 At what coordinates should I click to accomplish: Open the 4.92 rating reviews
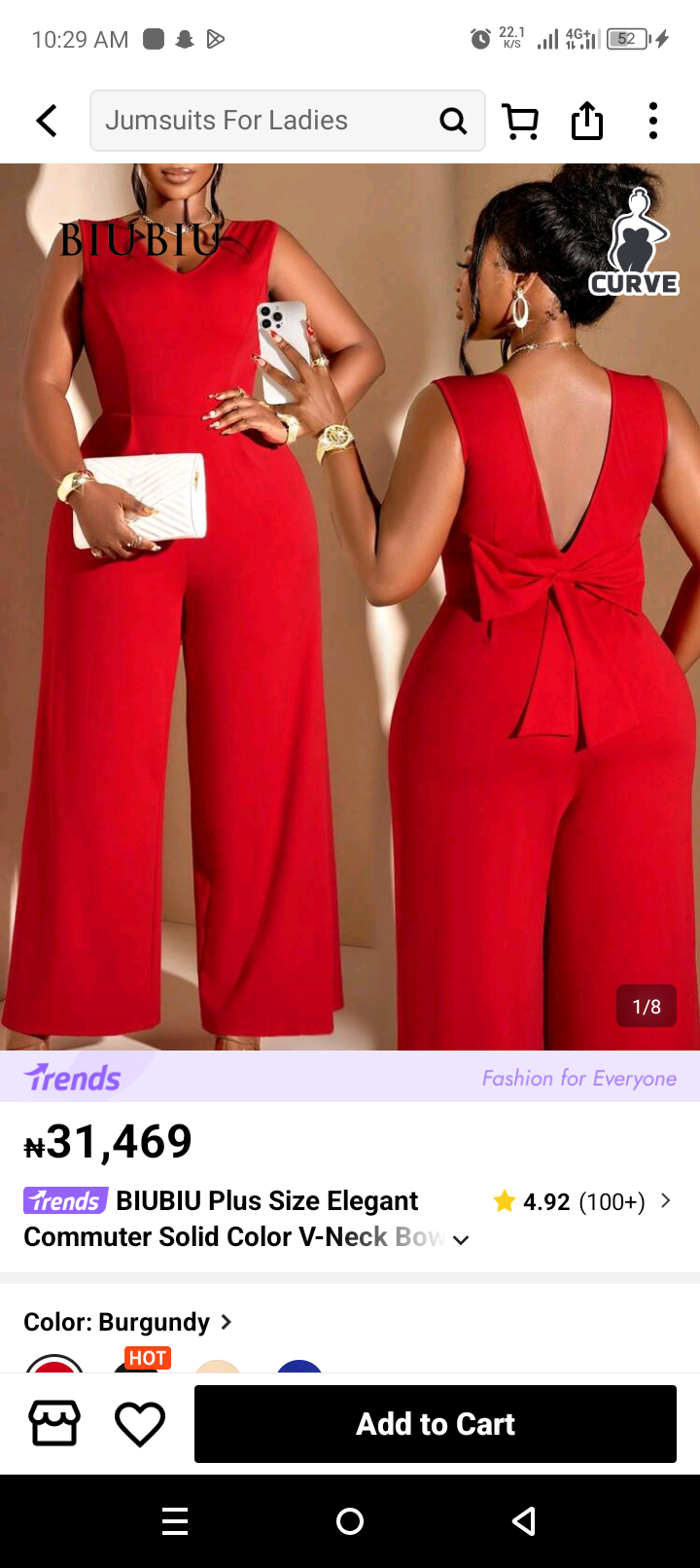(582, 1201)
